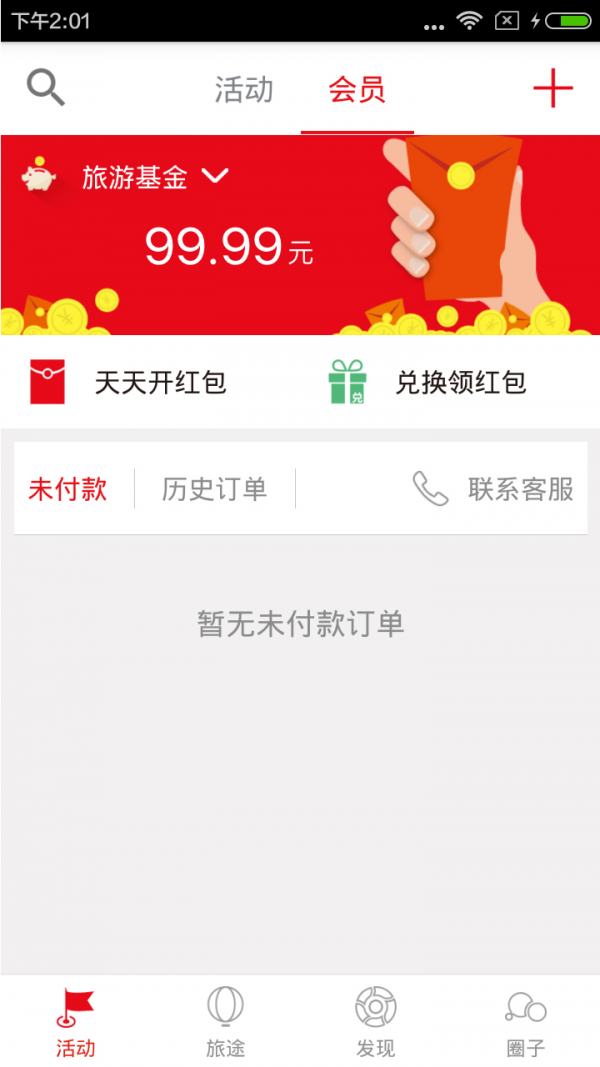The image size is (600, 1067).
Task: Go to 活动 in bottom navigation
Action: pos(75,1021)
